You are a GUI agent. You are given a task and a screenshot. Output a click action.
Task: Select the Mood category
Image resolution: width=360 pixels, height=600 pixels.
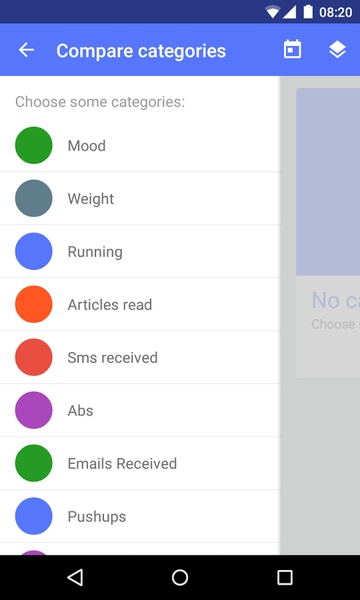pyautogui.click(x=140, y=145)
